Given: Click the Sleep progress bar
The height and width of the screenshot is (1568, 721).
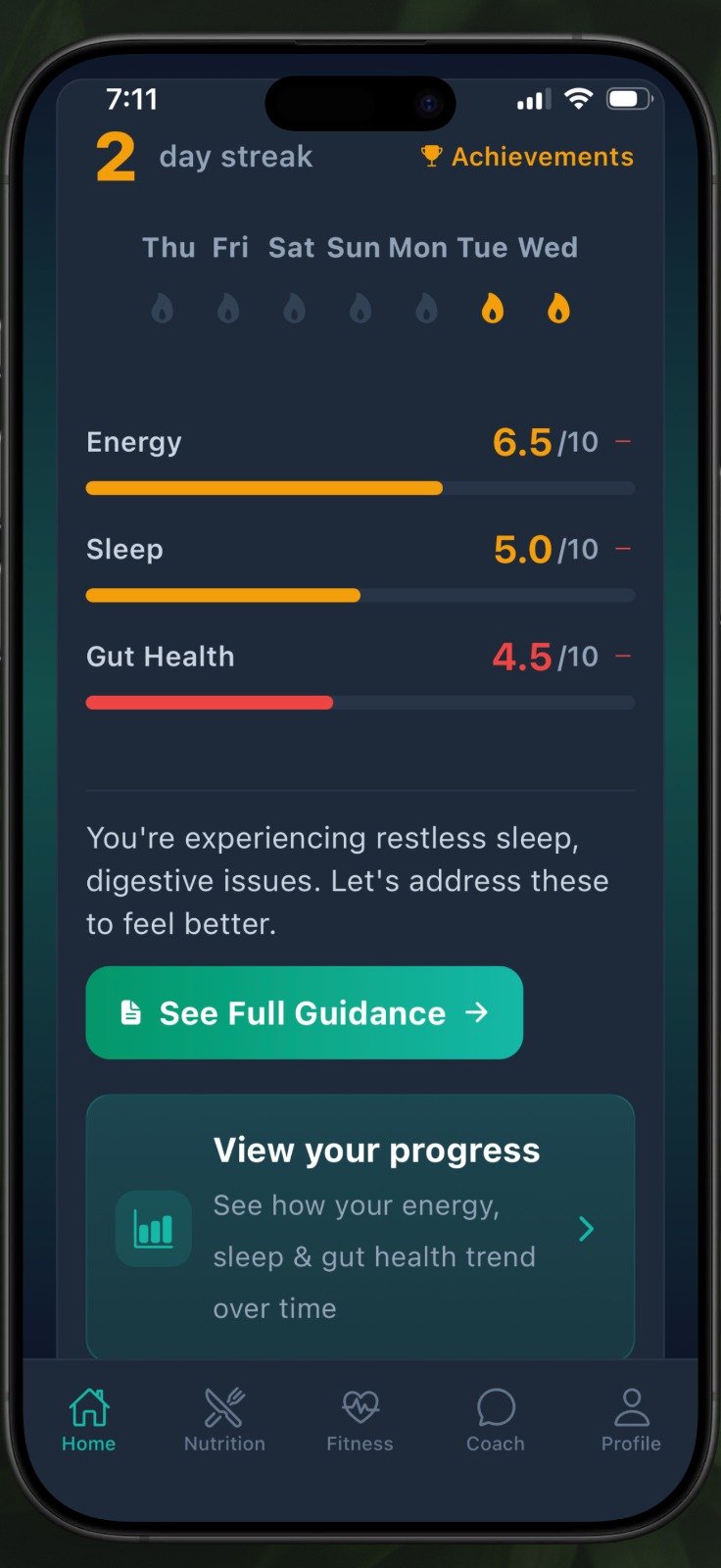Looking at the screenshot, I should pos(360,595).
